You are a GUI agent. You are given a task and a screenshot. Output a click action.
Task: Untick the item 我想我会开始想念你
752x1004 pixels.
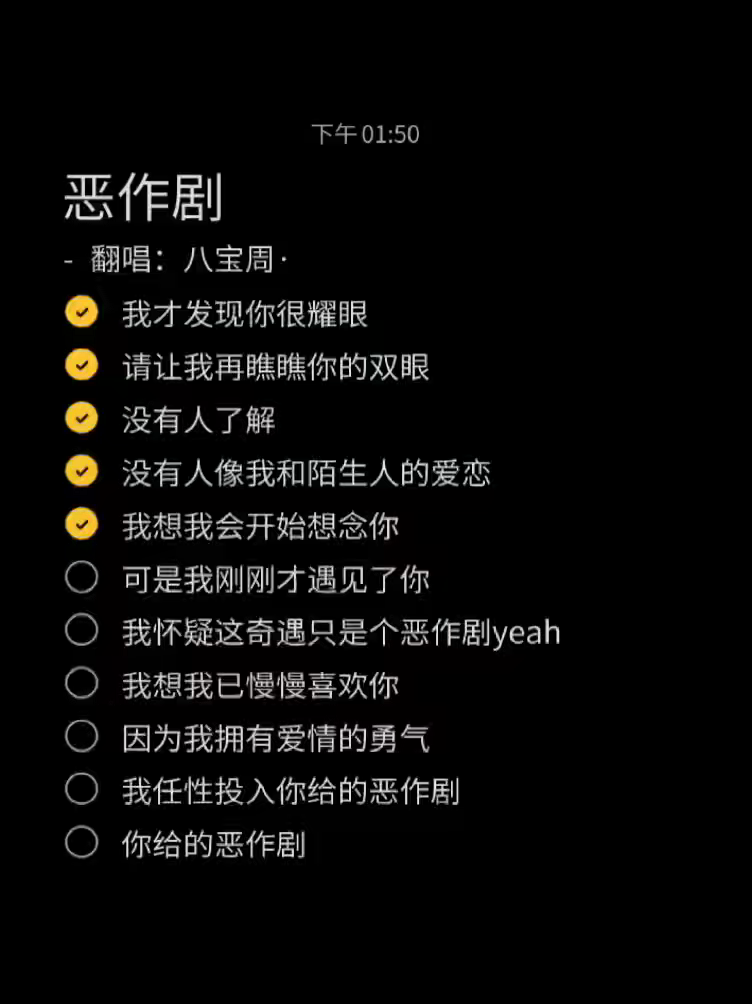click(81, 524)
